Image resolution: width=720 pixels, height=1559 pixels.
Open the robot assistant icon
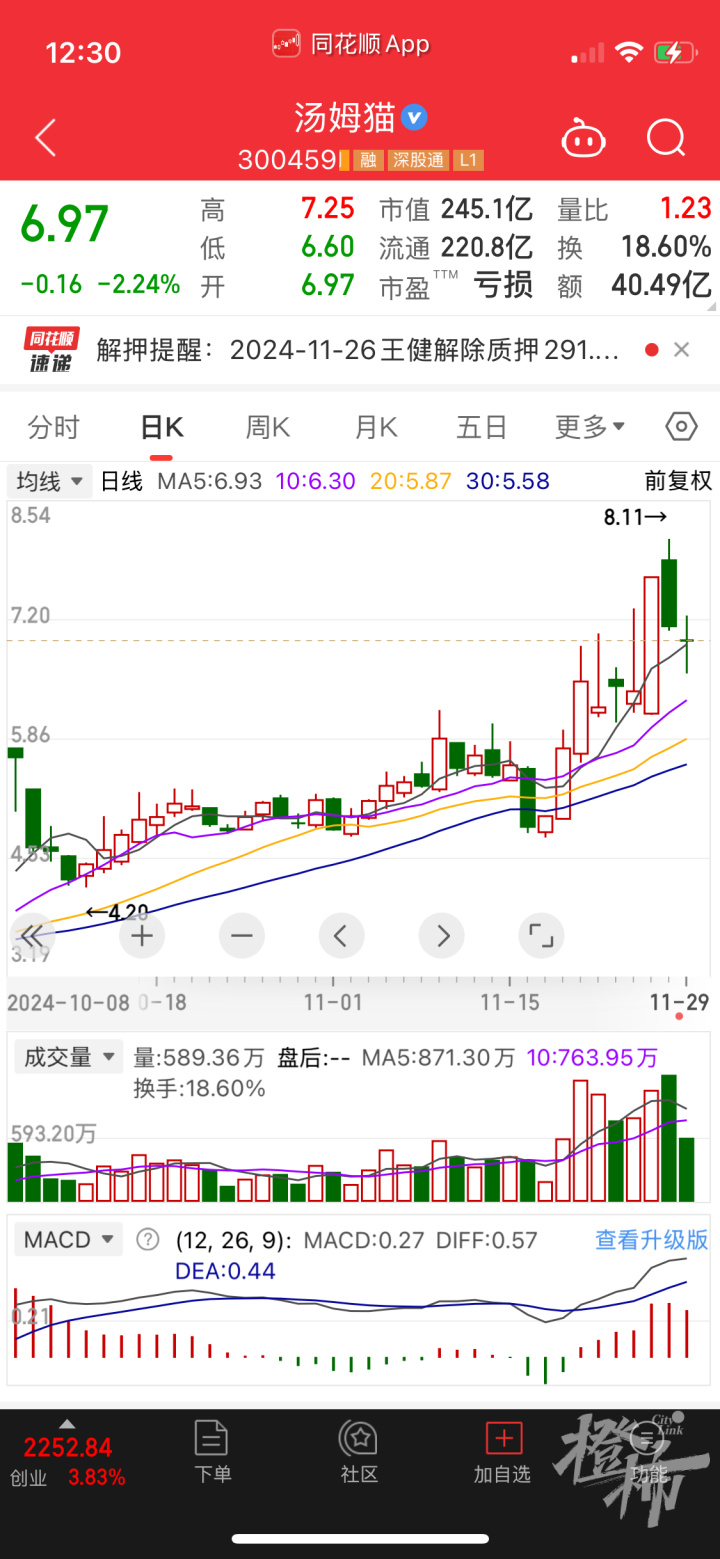tap(584, 138)
